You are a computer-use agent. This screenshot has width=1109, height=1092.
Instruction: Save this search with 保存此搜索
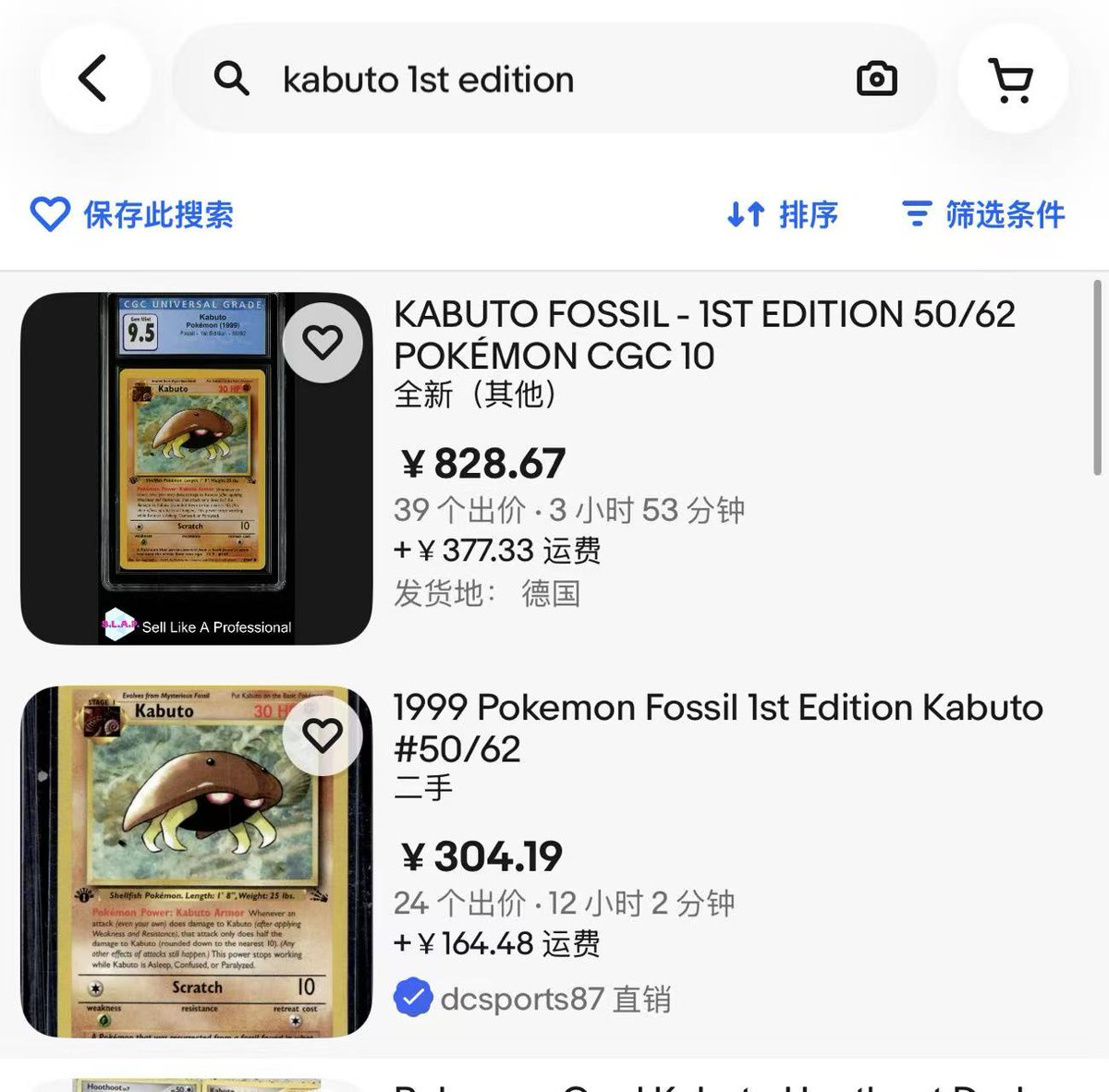coord(132,214)
